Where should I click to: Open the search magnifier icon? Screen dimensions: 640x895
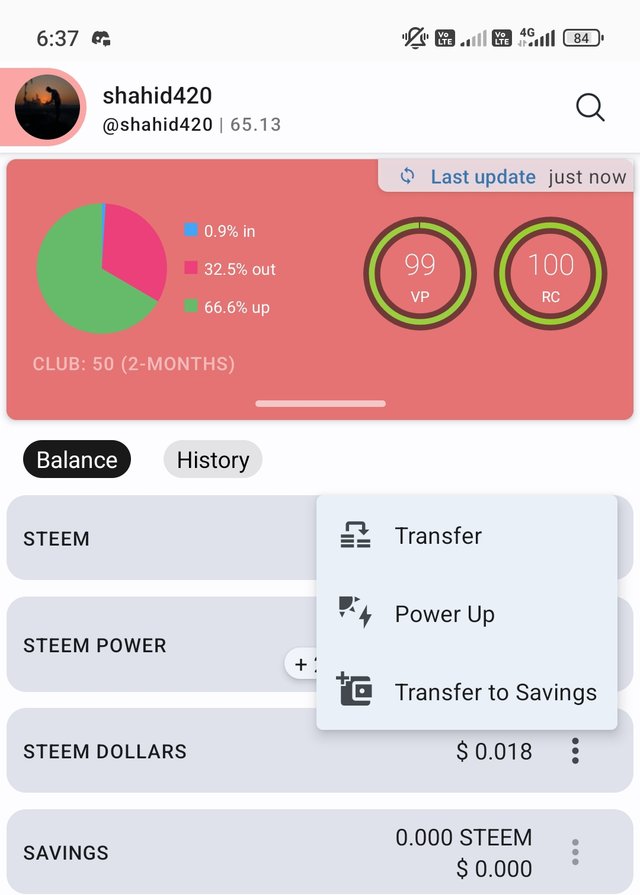pyautogui.click(x=590, y=107)
